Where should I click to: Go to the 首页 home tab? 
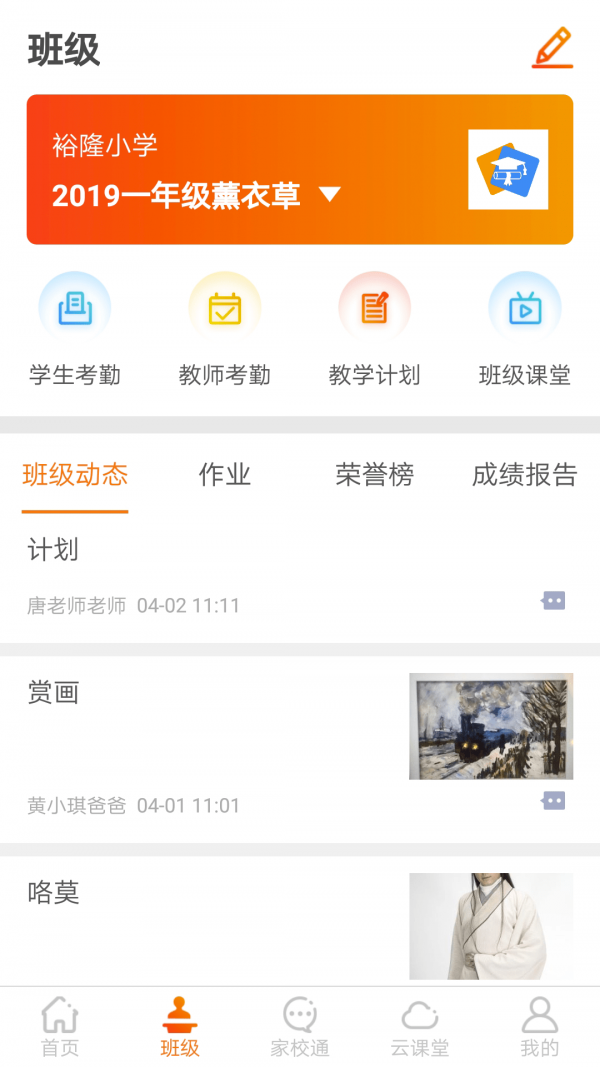click(60, 1027)
